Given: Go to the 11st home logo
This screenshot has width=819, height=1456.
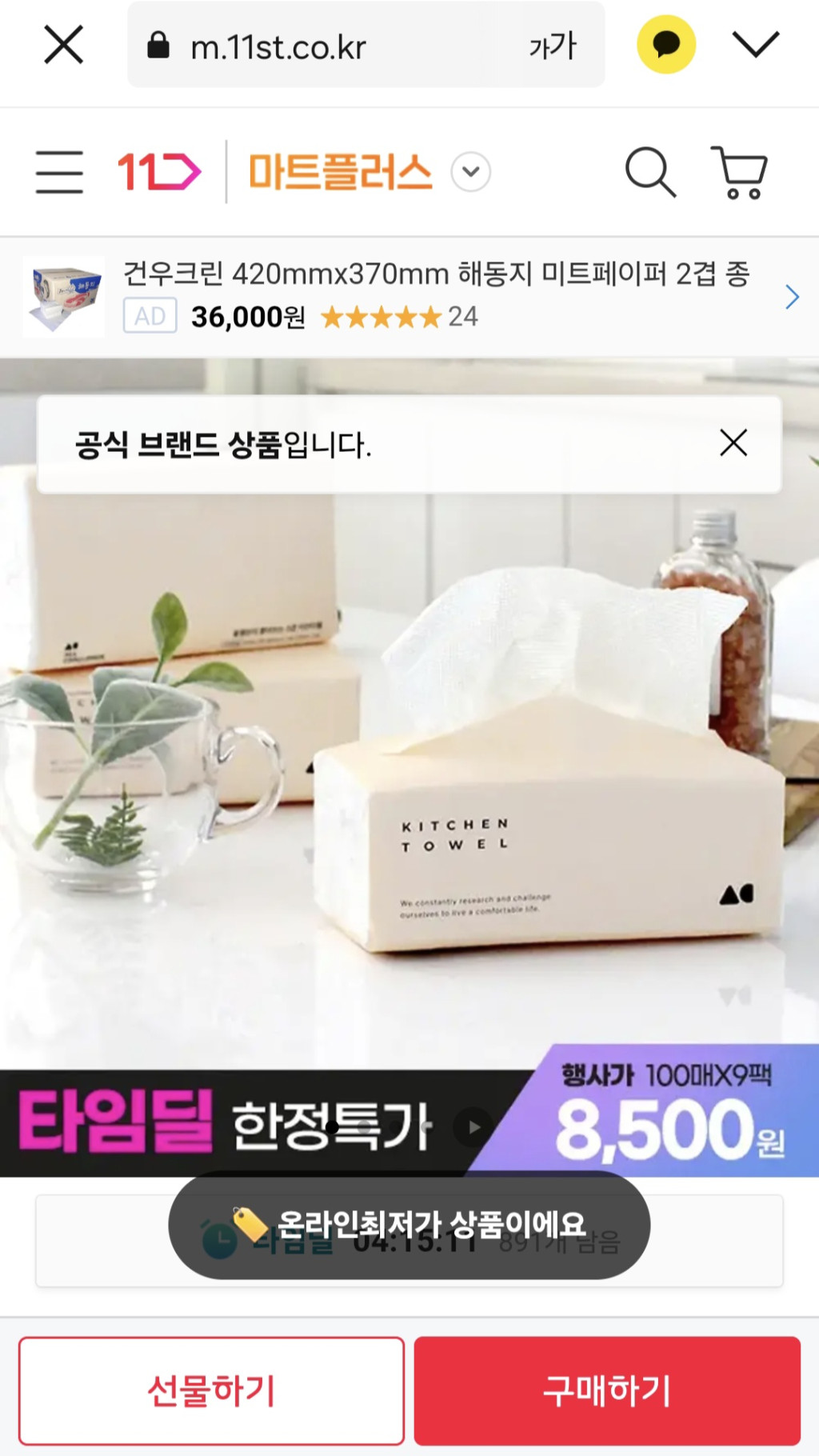Looking at the screenshot, I should tap(159, 172).
